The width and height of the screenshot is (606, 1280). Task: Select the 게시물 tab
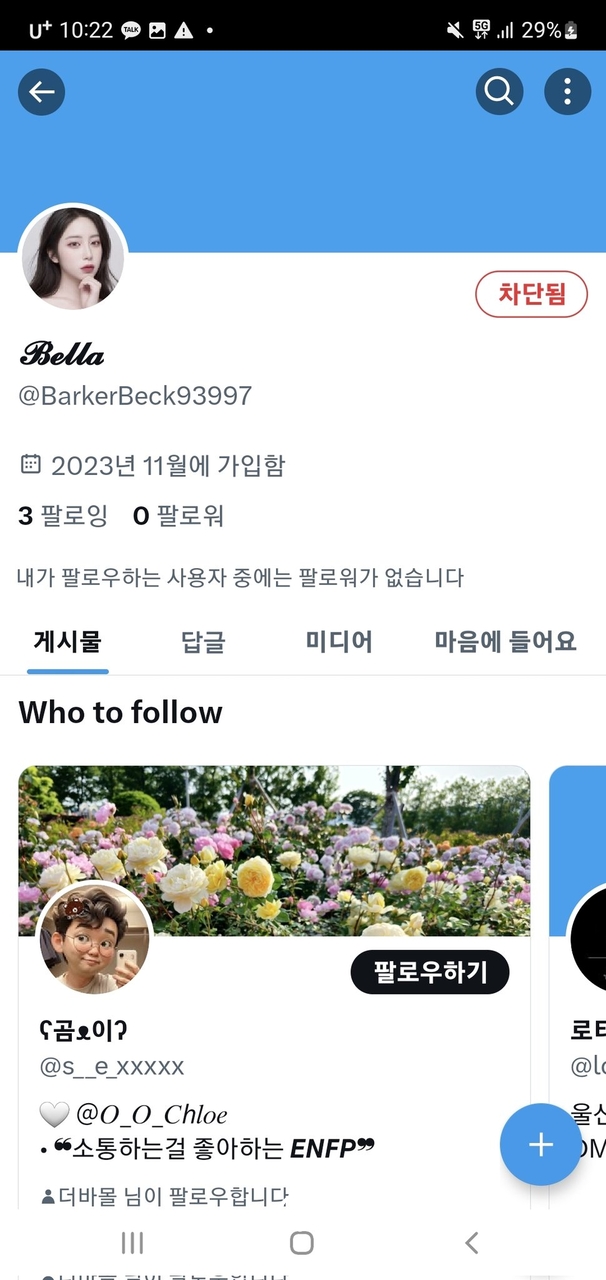[x=67, y=641]
